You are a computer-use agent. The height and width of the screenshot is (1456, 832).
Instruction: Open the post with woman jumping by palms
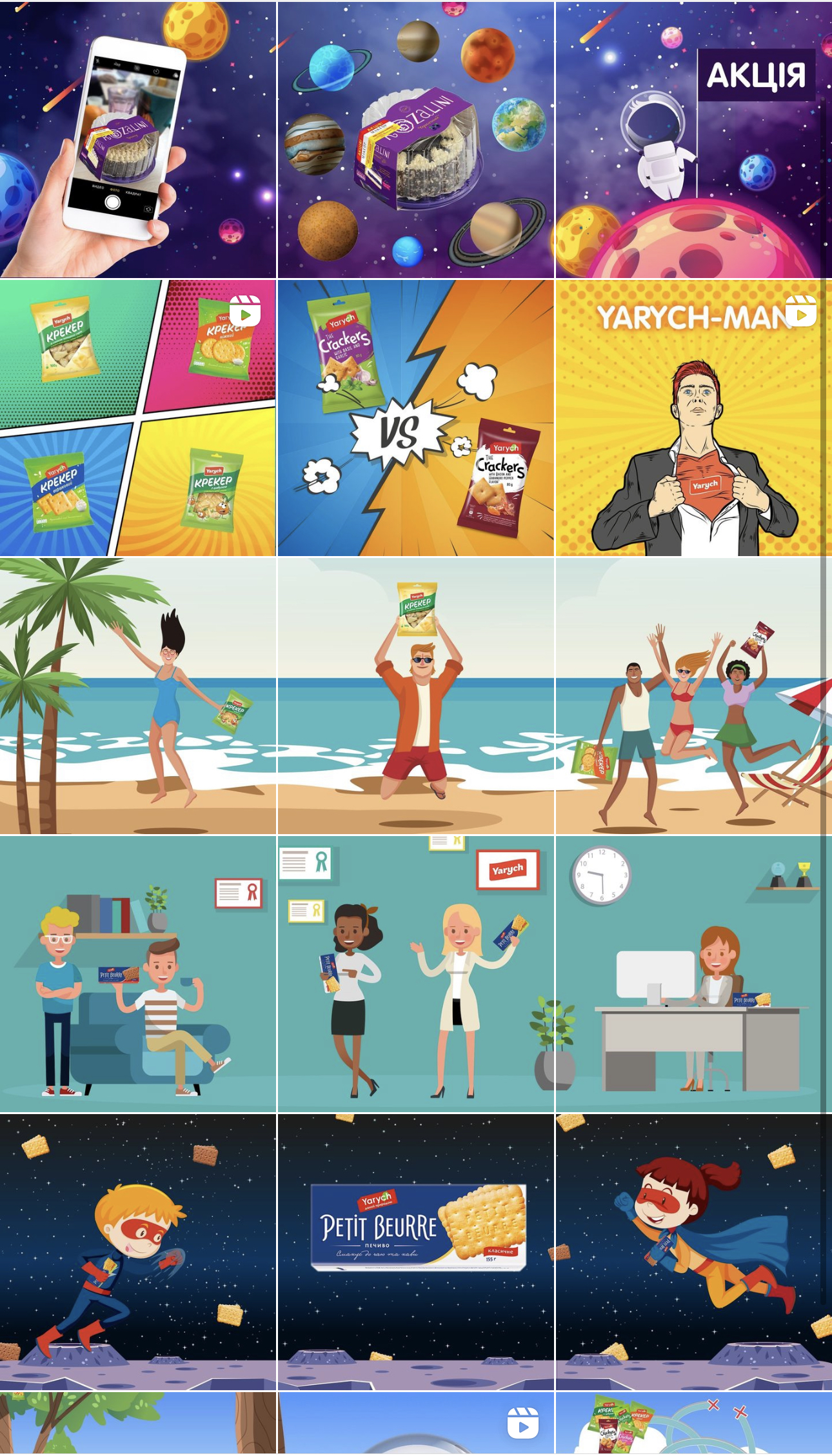click(x=138, y=695)
